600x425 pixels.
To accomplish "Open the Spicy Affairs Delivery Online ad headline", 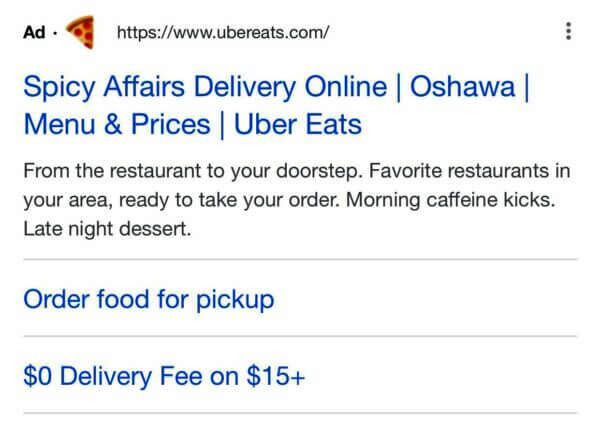I will [275, 107].
